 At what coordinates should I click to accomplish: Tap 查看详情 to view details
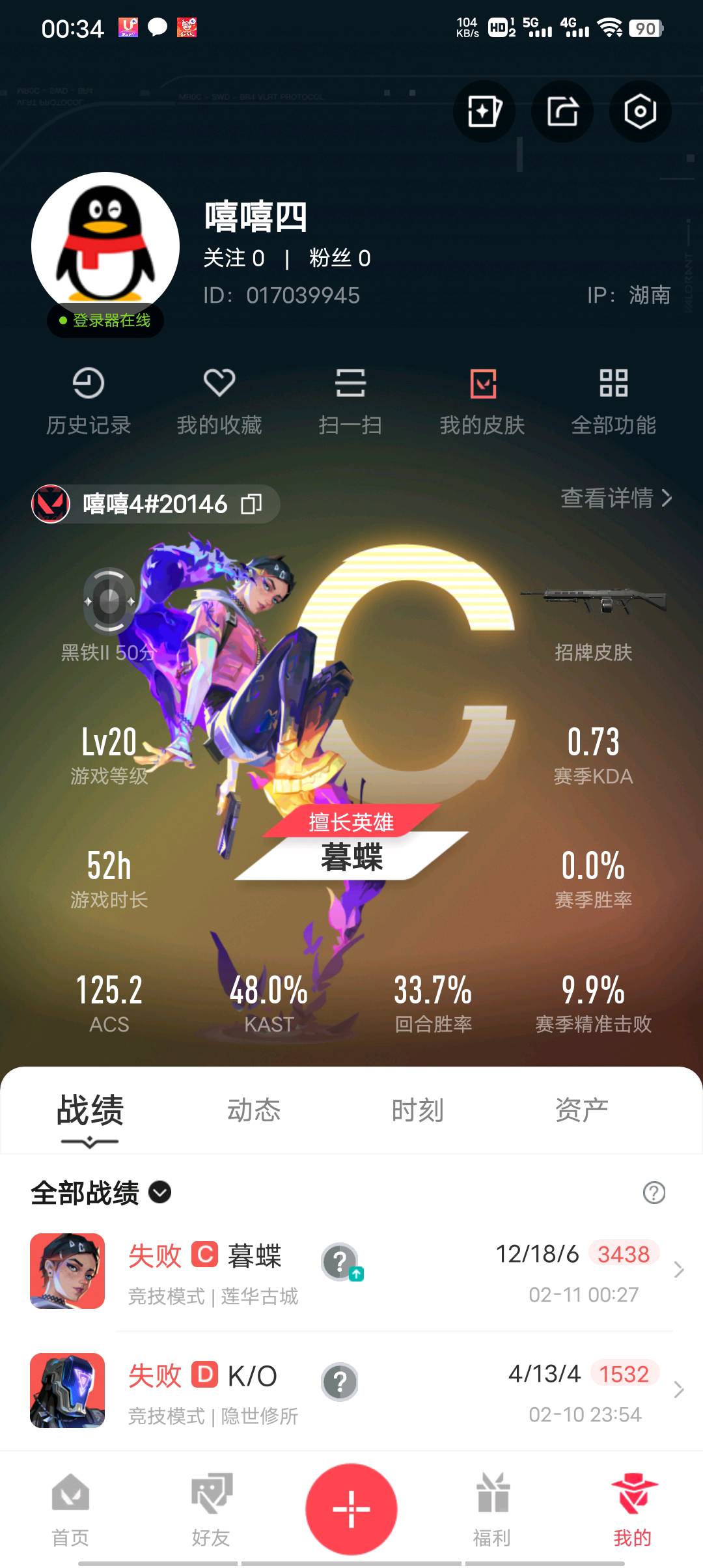point(616,498)
